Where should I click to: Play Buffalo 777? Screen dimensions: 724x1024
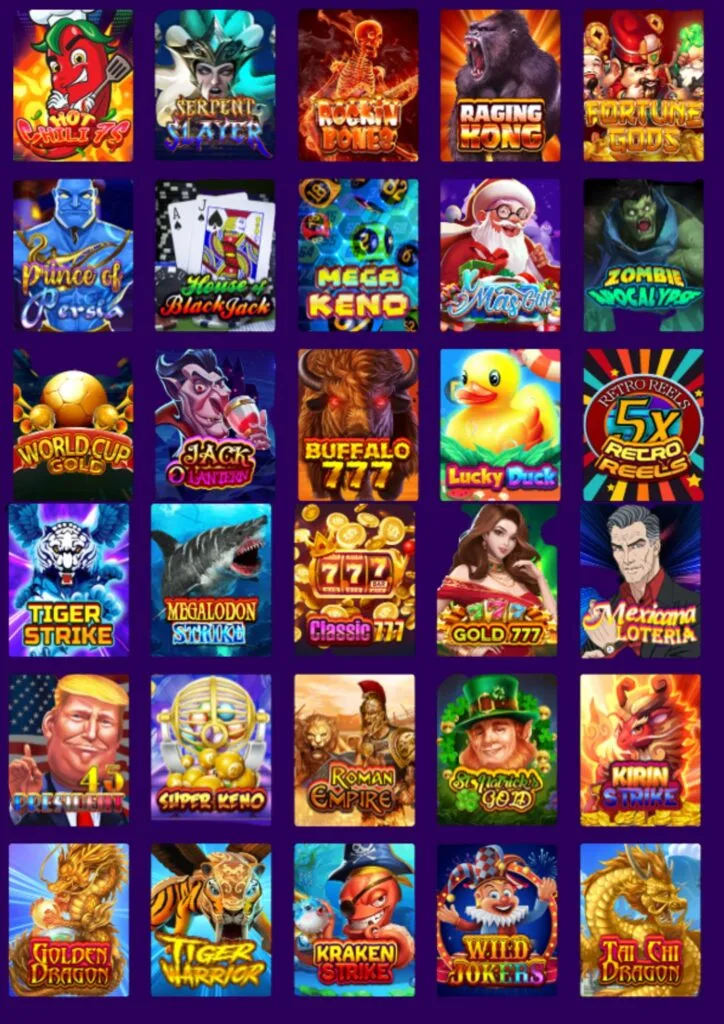358,425
